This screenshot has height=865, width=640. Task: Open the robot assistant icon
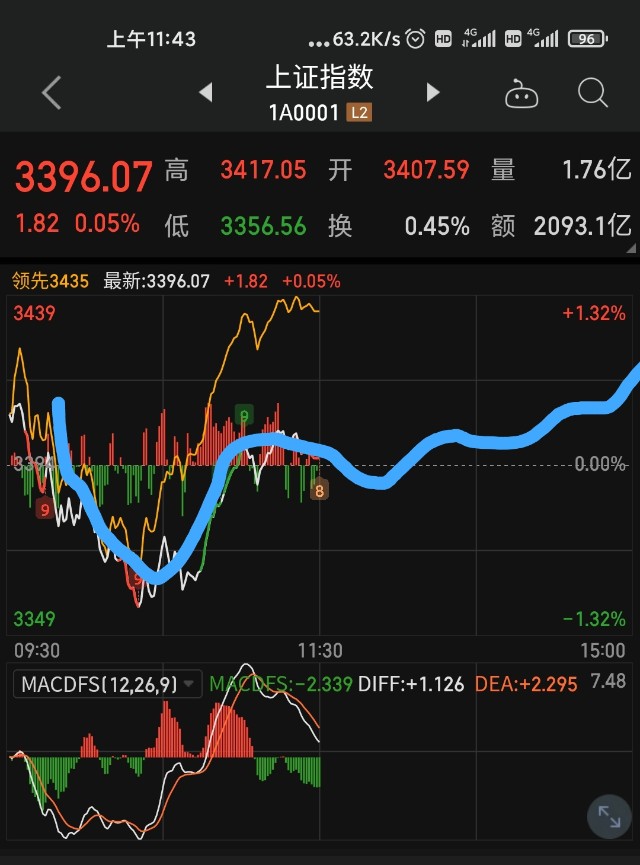tap(521, 94)
